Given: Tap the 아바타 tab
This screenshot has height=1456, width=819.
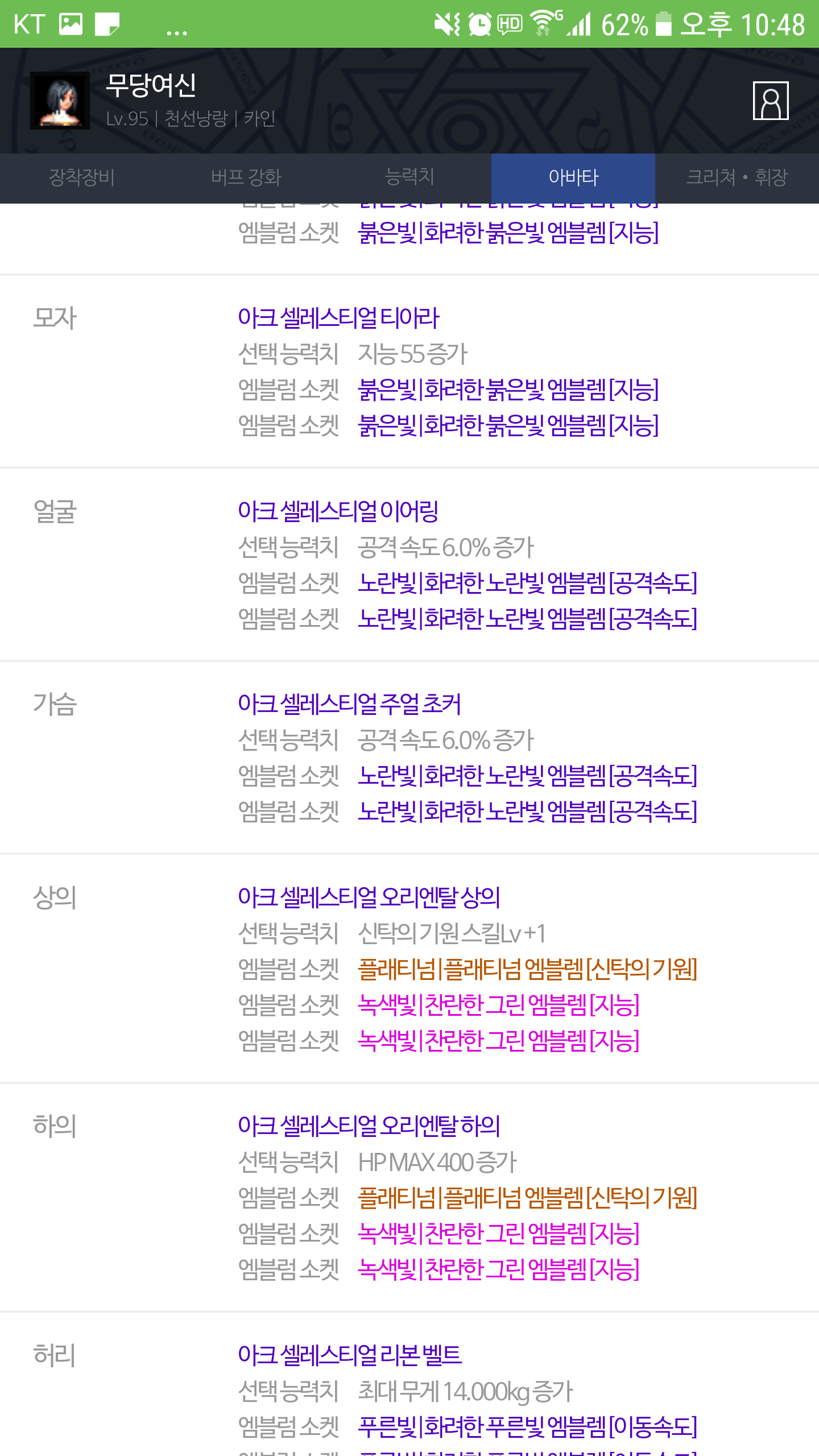Looking at the screenshot, I should [573, 177].
